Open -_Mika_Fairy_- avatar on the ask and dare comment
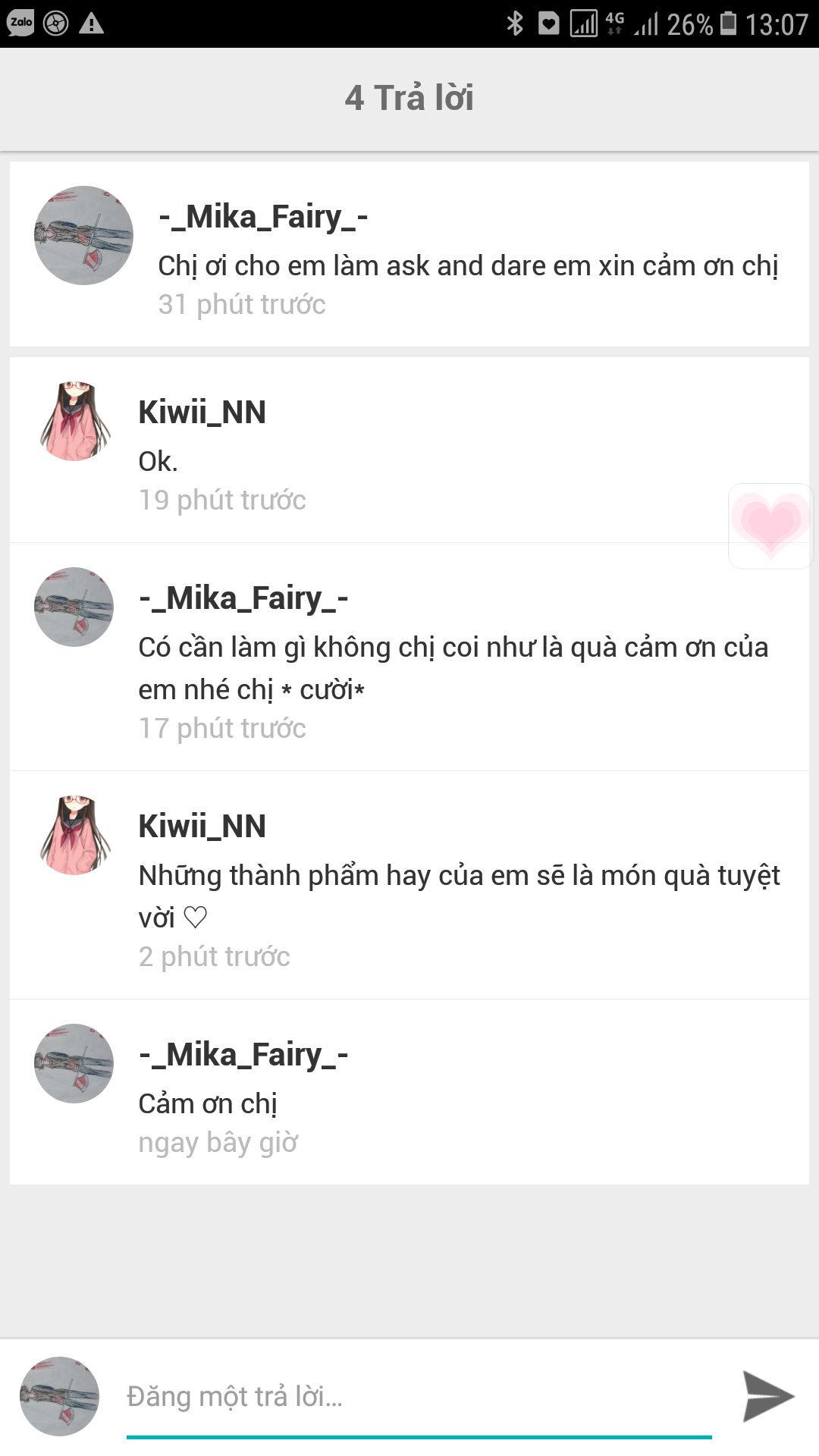 click(83, 235)
